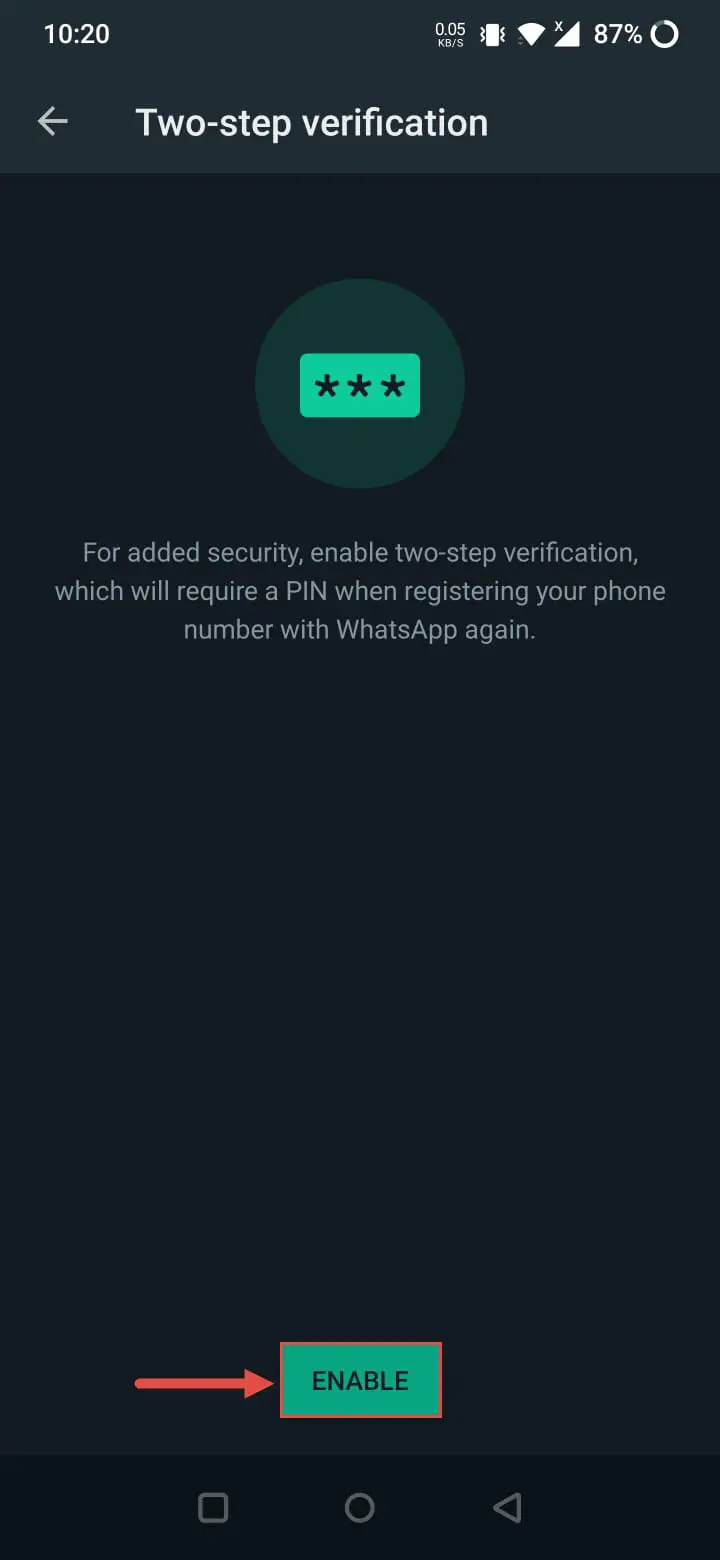This screenshot has height=1560, width=720.
Task: Open recent apps from navigation bar
Action: [x=213, y=1507]
